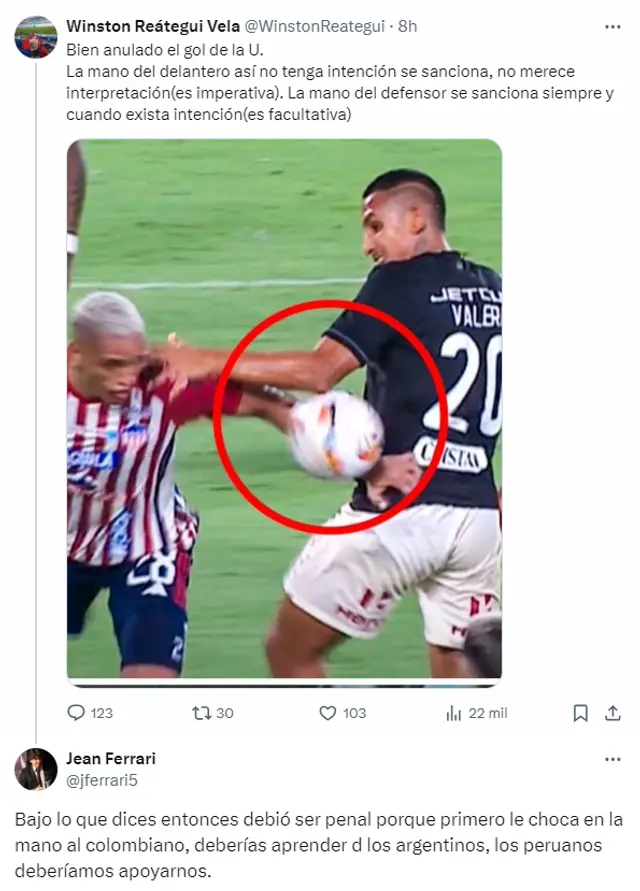
Task: Open Jean Ferrari's profile picture
Action: 35,768
